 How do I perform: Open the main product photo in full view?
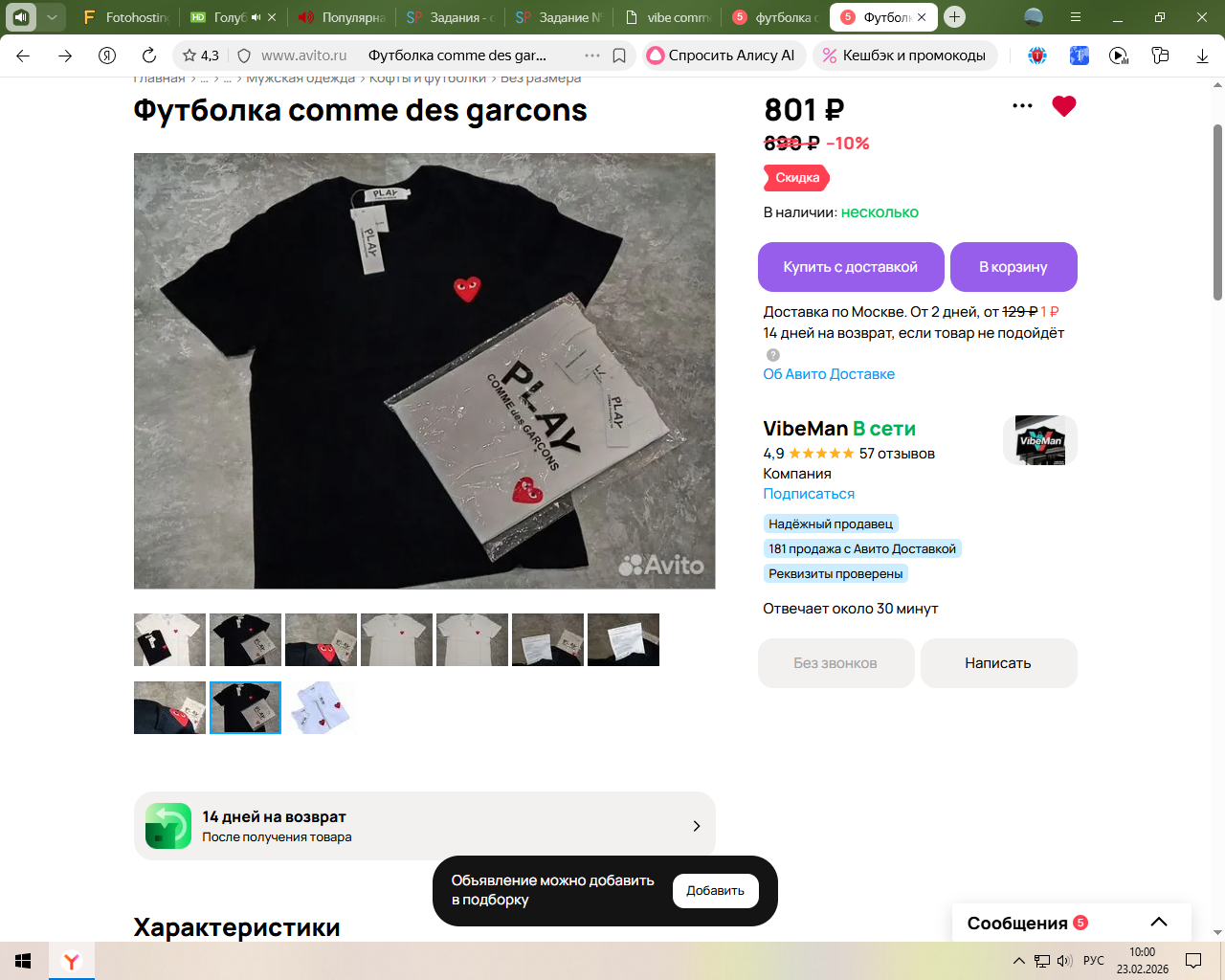[x=424, y=370]
